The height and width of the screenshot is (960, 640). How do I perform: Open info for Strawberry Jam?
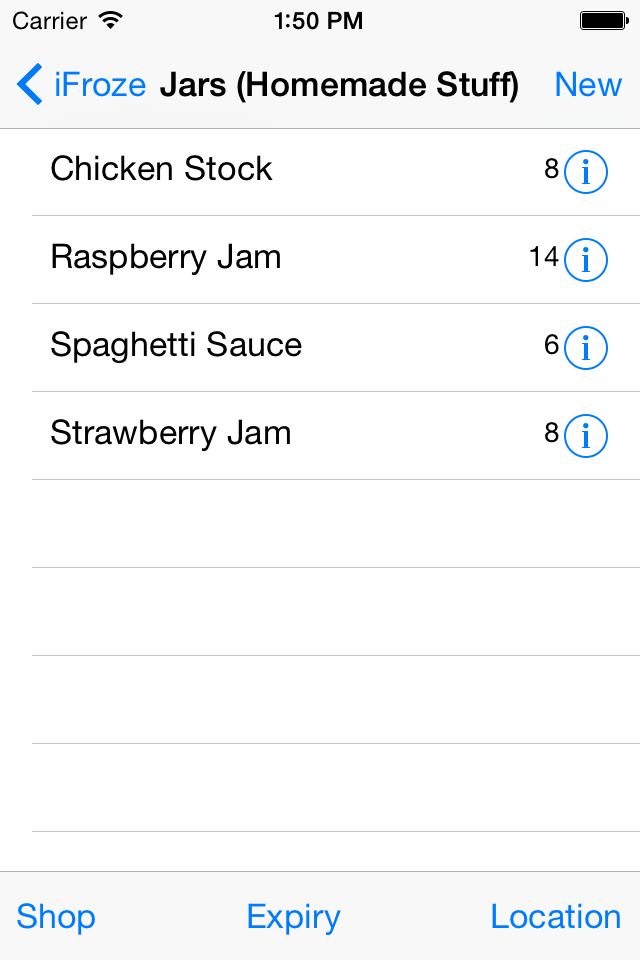tap(586, 437)
